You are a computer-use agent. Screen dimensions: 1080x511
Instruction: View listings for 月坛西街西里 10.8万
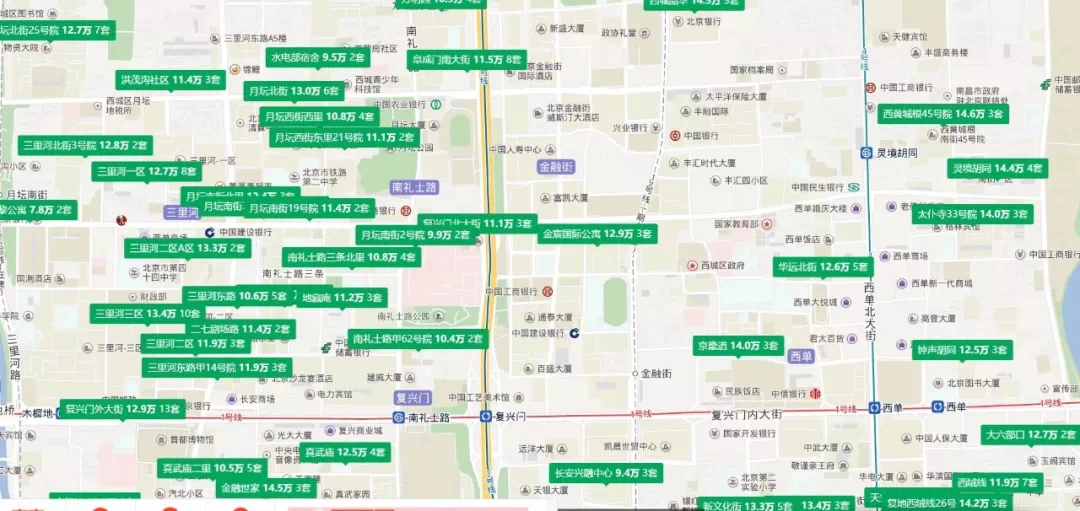coord(318,116)
